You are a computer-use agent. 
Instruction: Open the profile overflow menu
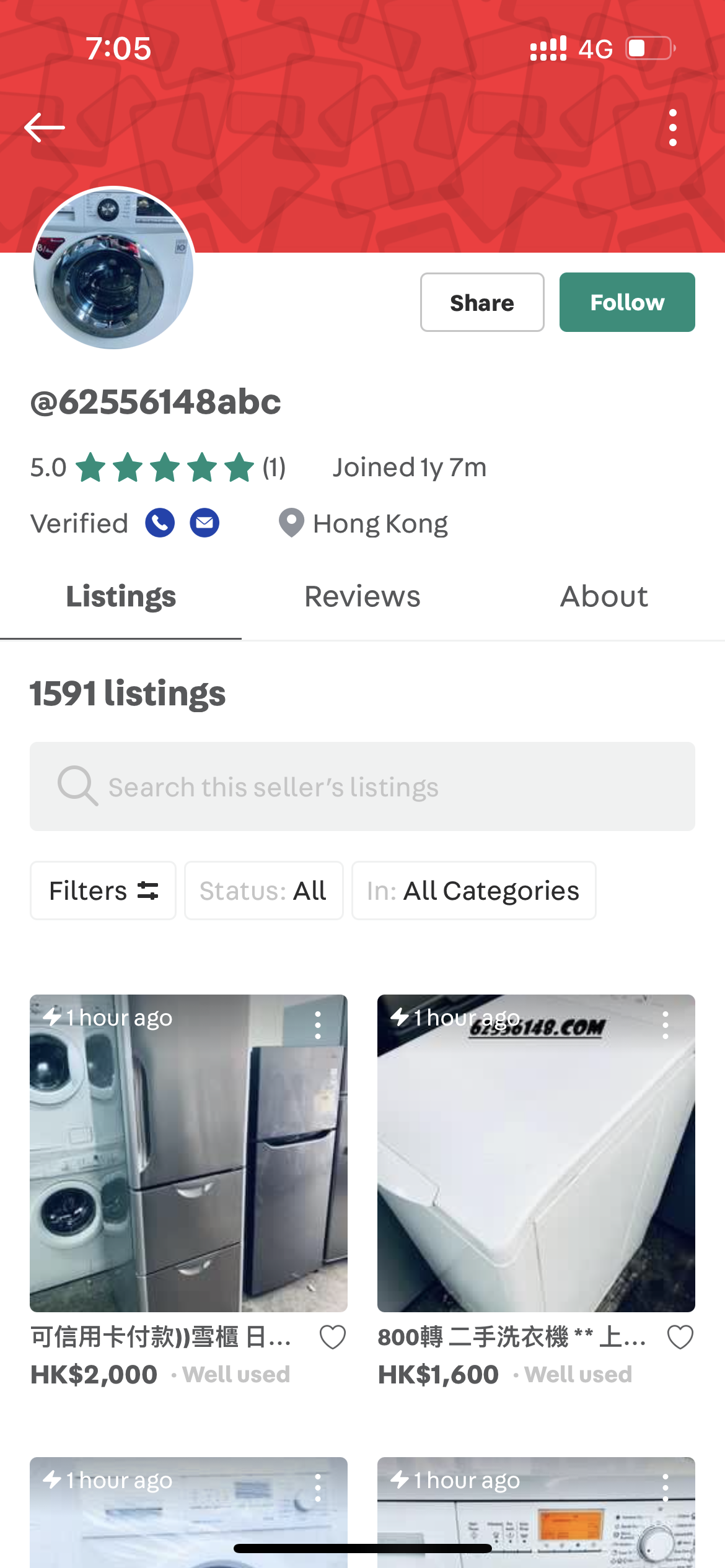(x=673, y=128)
